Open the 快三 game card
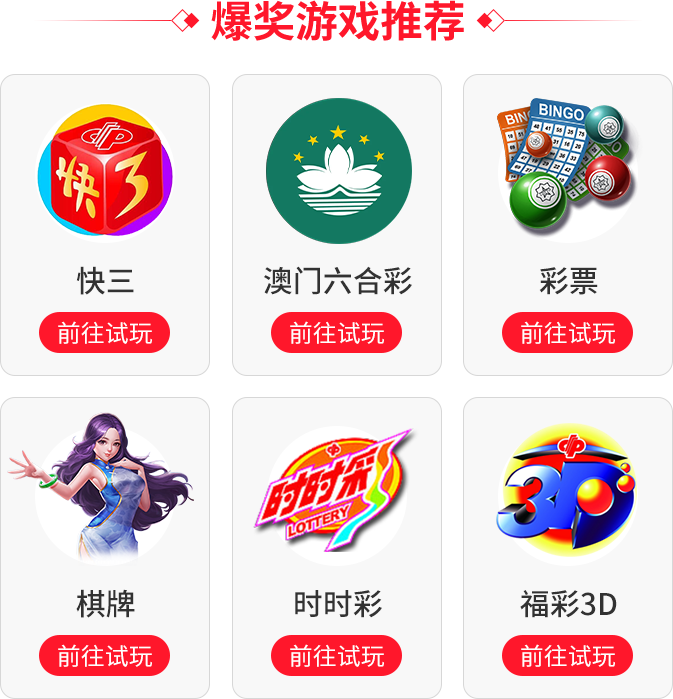The width and height of the screenshot is (673, 699). pyautogui.click(x=105, y=170)
